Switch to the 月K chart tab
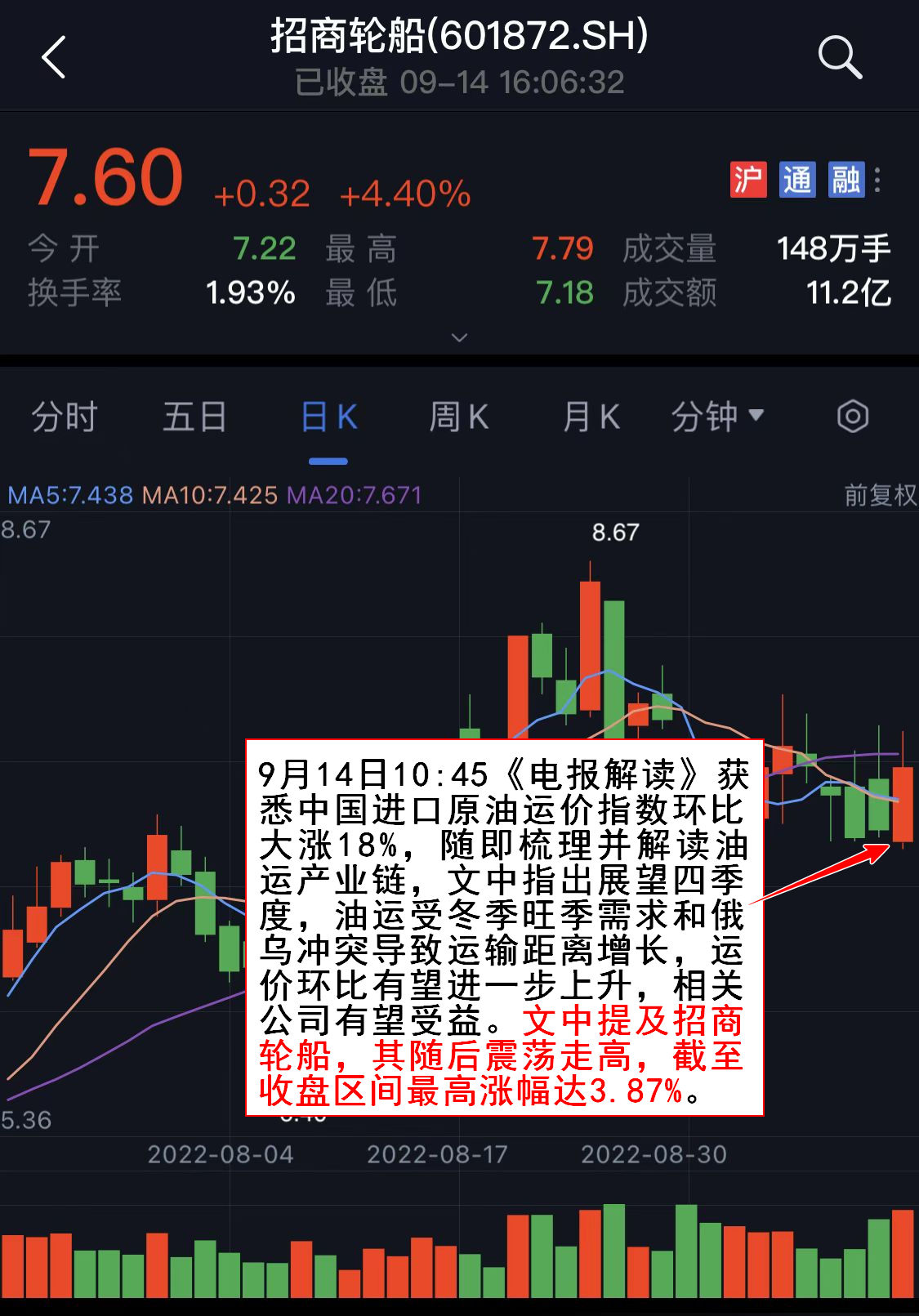 pyautogui.click(x=591, y=417)
